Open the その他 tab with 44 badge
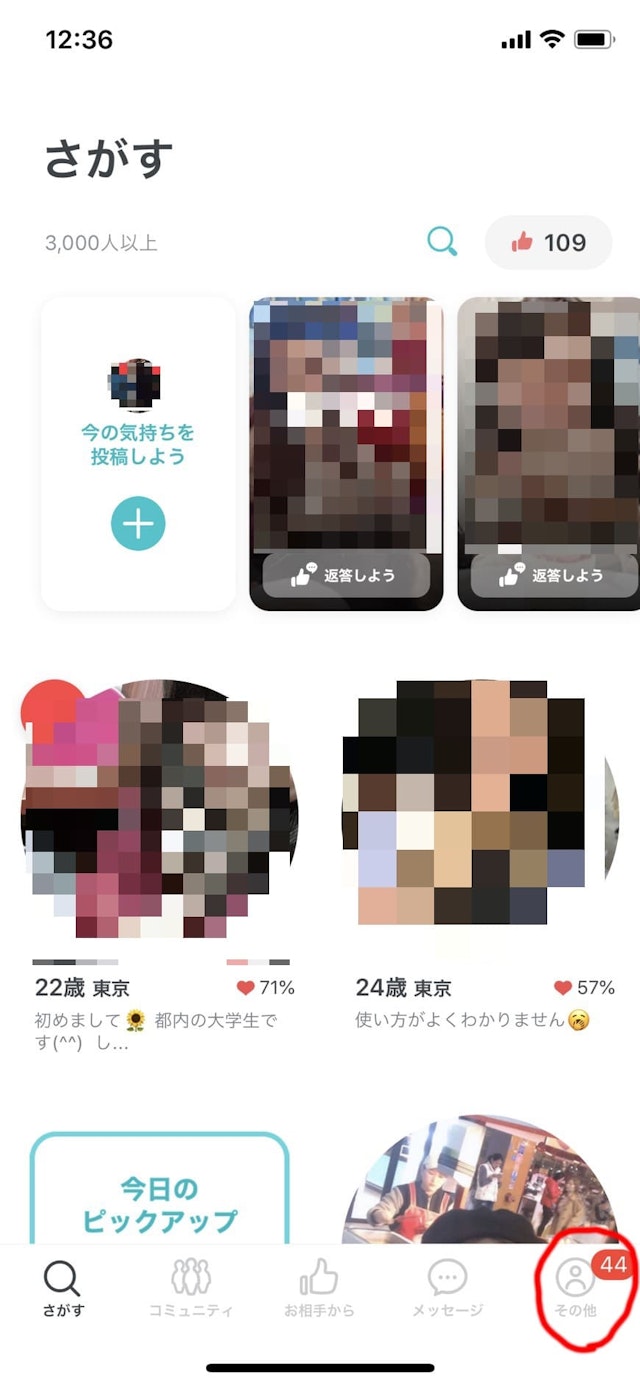The width and height of the screenshot is (640, 1386). (576, 1288)
